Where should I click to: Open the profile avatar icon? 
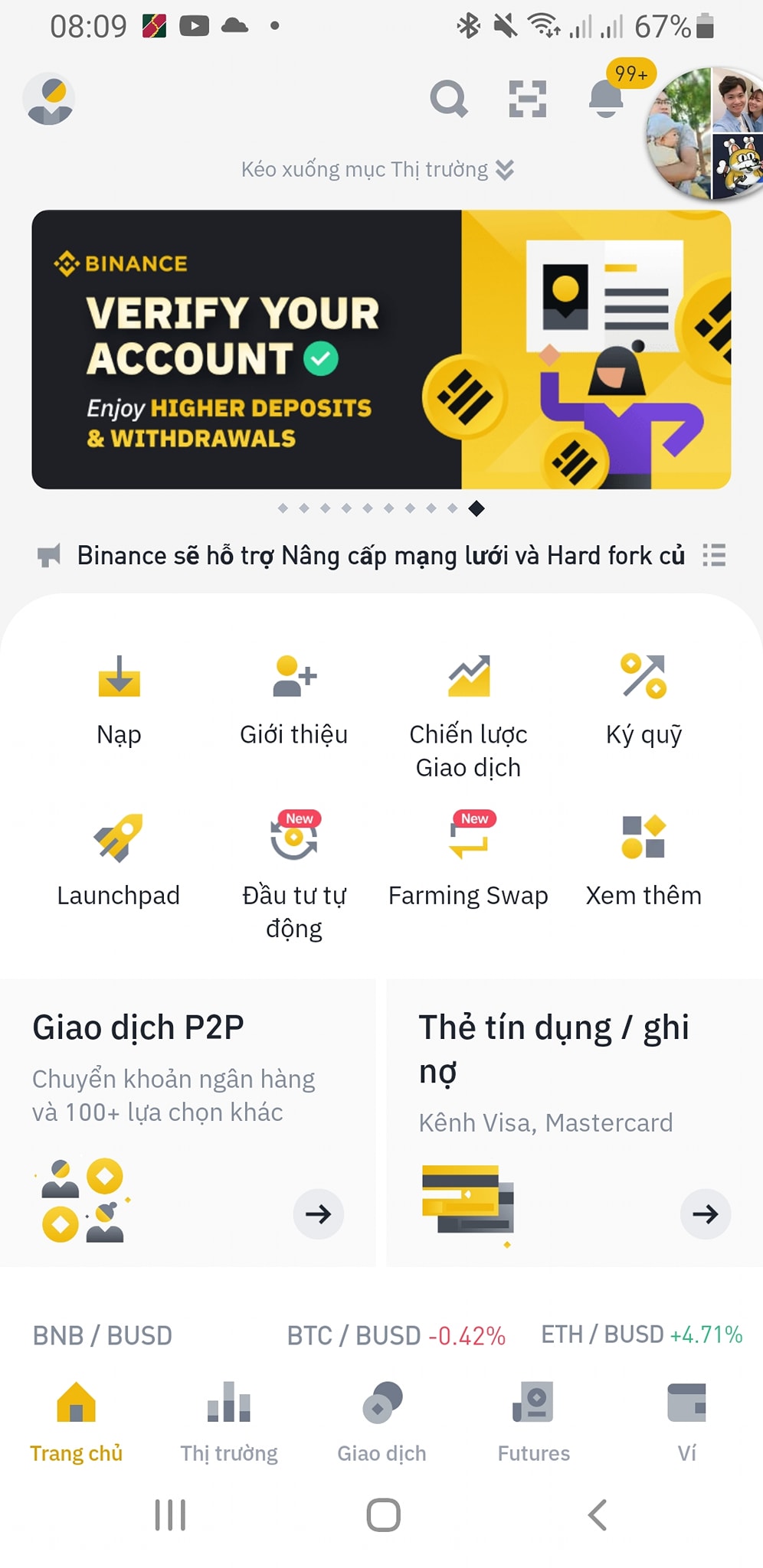49,99
